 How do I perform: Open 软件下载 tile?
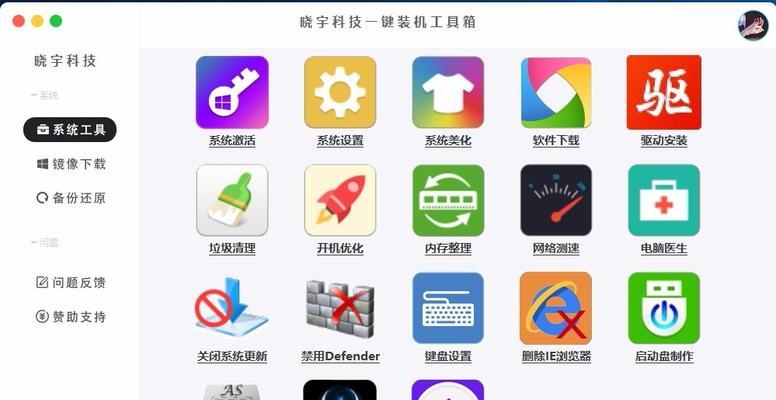[x=556, y=92]
